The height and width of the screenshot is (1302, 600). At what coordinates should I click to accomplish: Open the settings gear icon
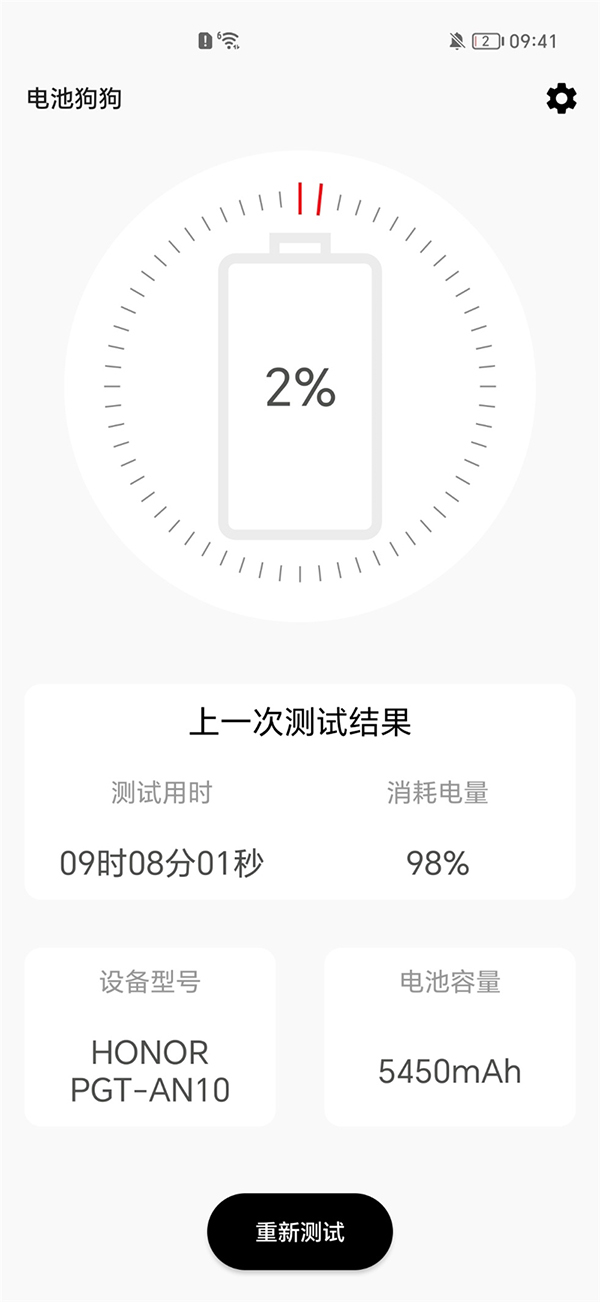561,98
